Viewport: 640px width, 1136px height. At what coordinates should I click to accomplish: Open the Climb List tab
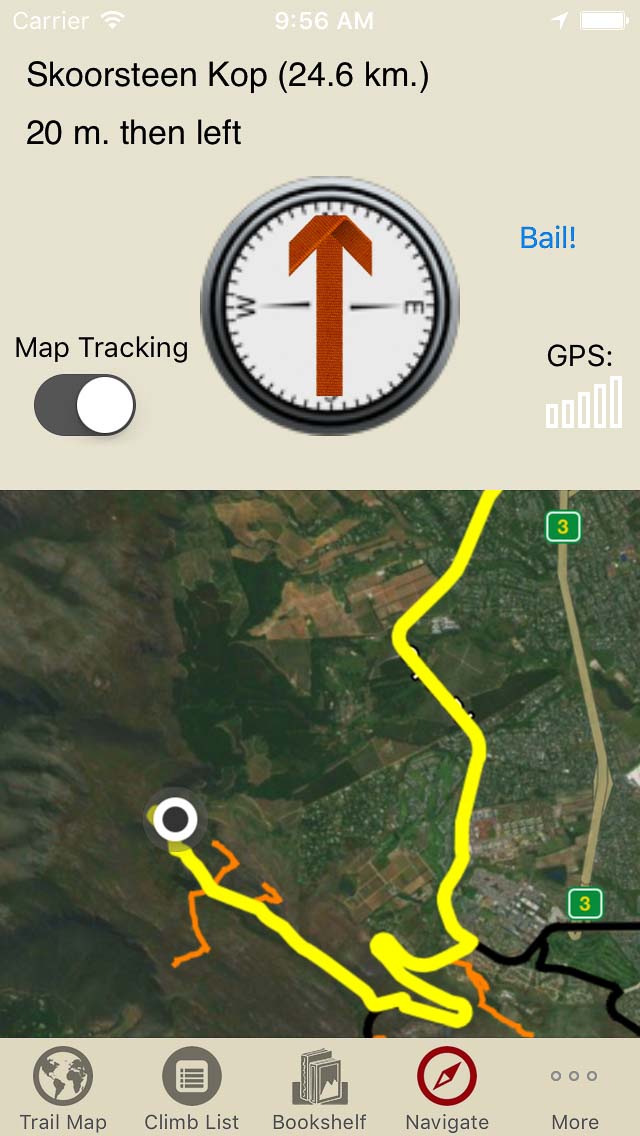pos(191,1088)
